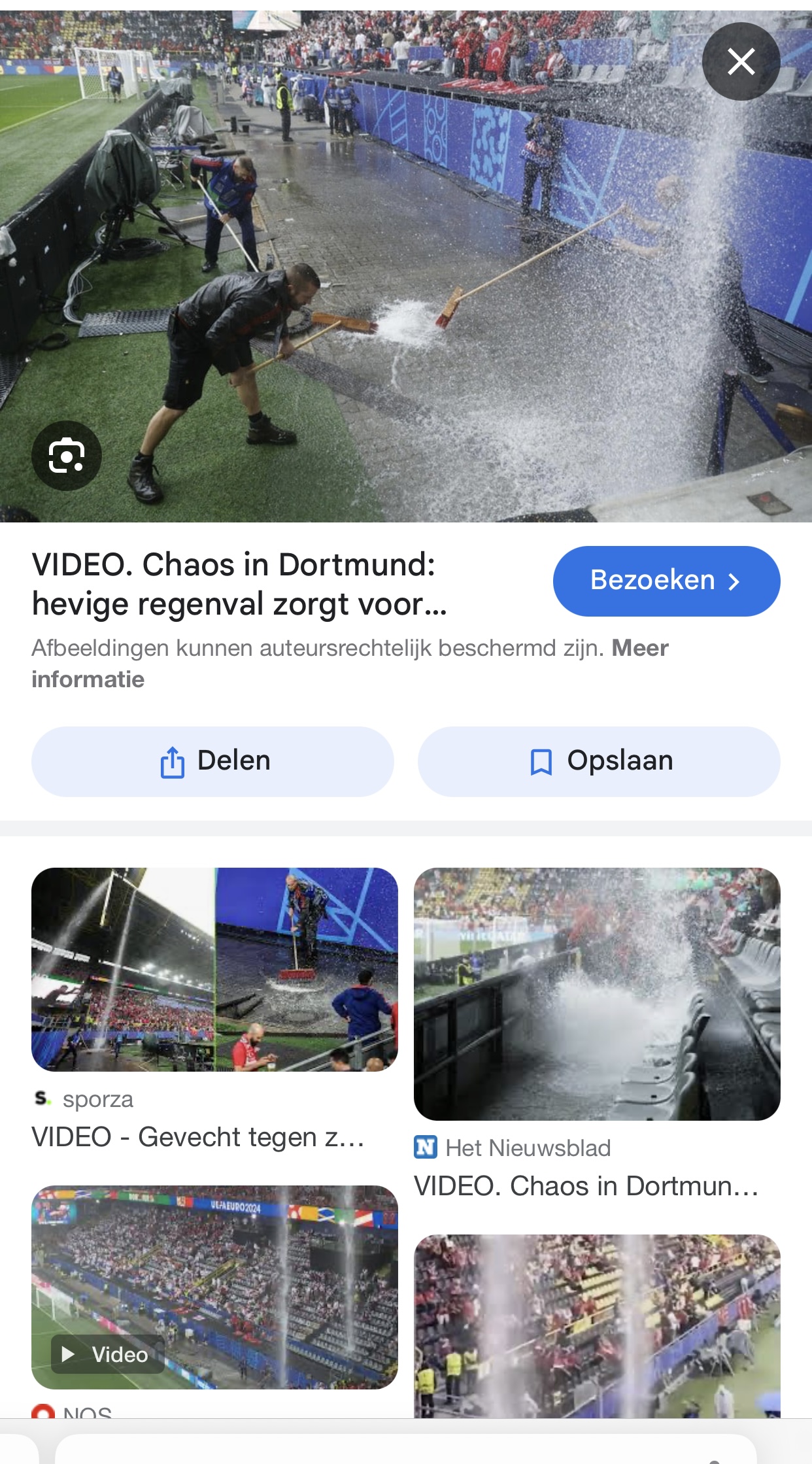
Task: Open the sporza related image
Action: click(x=214, y=969)
